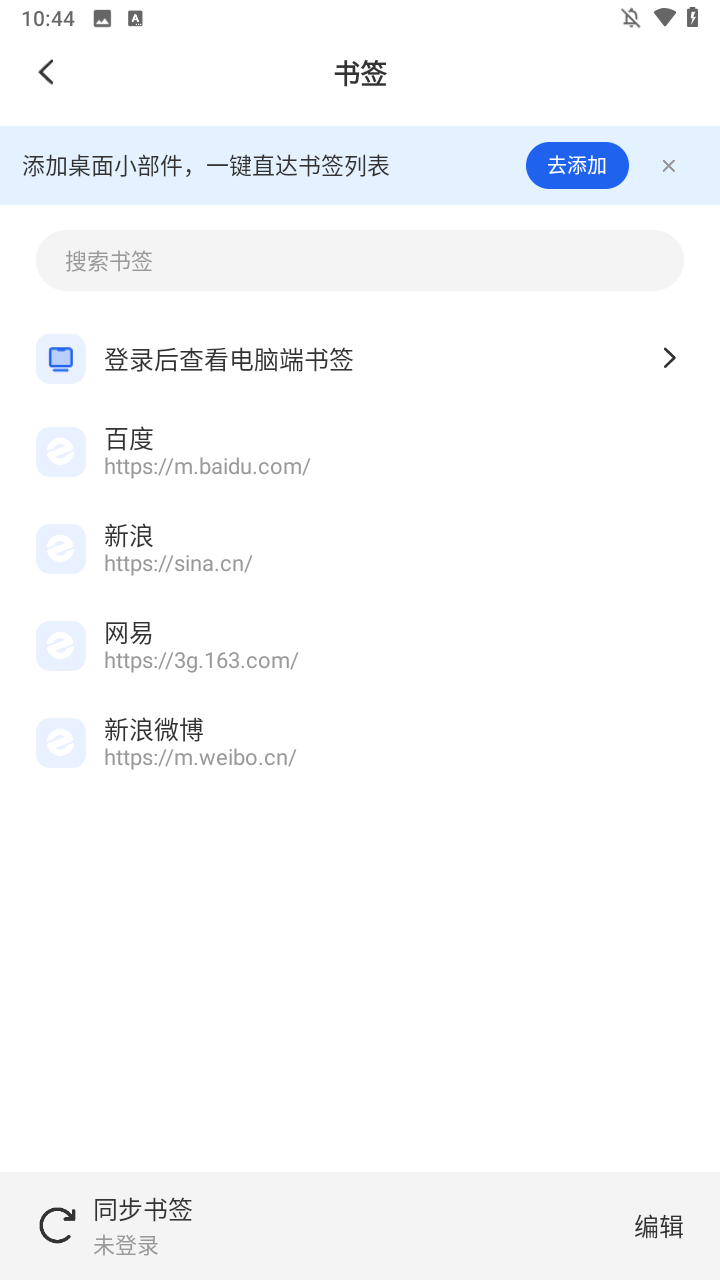Viewport: 720px width, 1280px height.
Task: Select the 书签 page title
Action: point(360,73)
